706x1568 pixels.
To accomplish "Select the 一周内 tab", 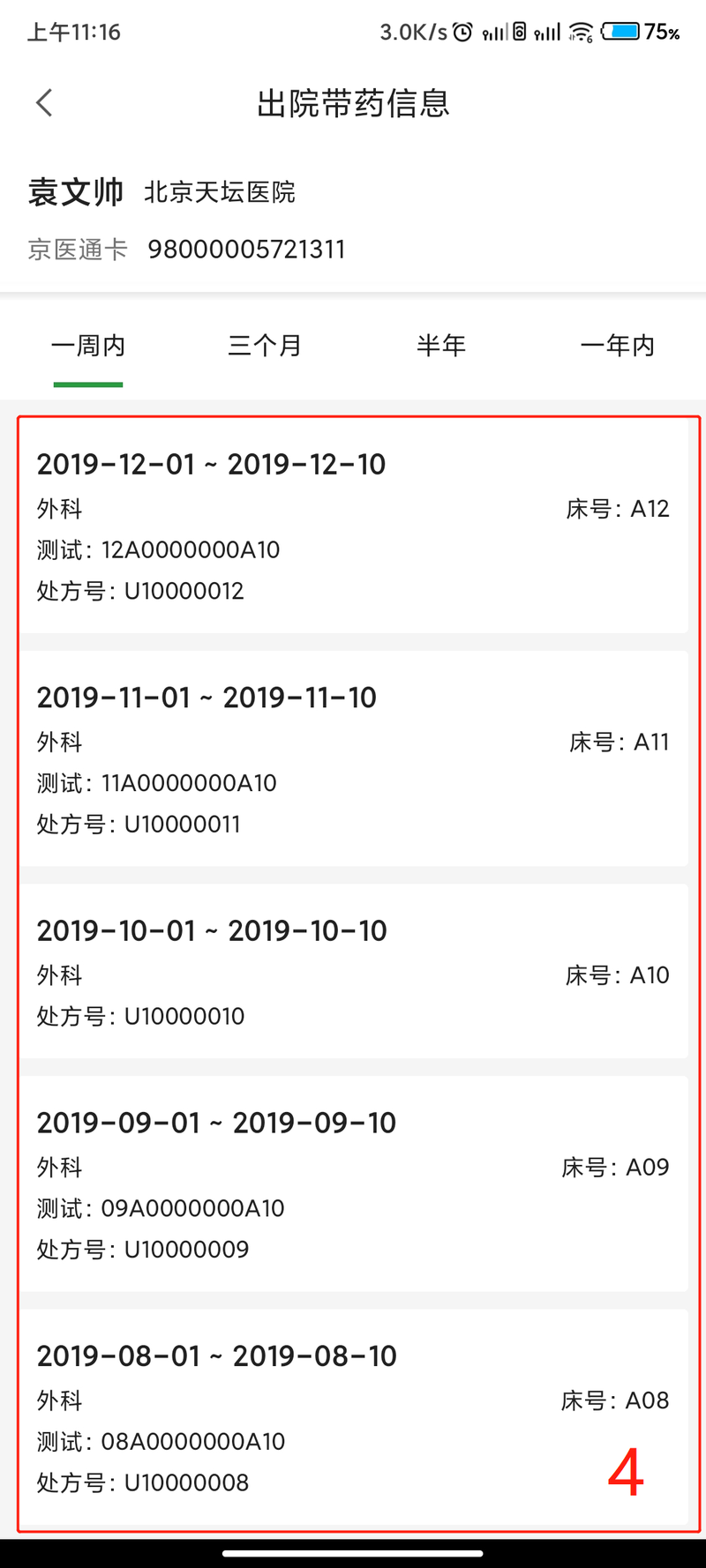I will coord(88,346).
